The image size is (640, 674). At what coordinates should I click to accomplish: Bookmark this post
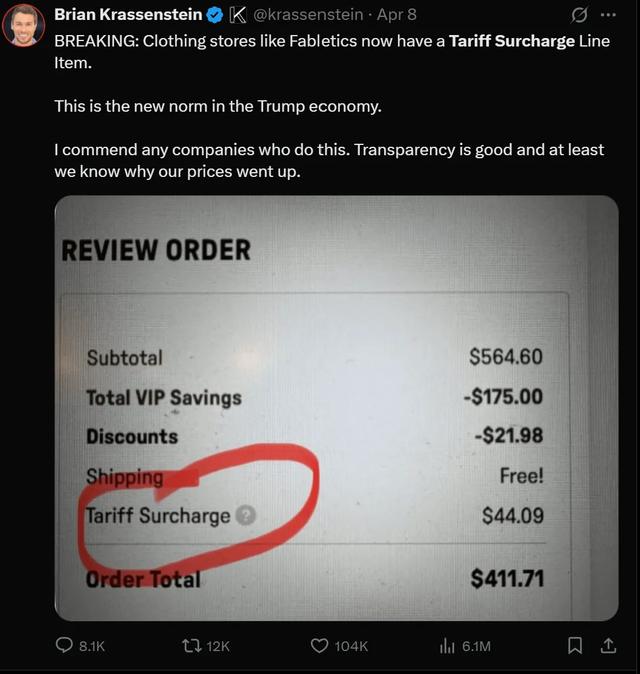coord(575,646)
